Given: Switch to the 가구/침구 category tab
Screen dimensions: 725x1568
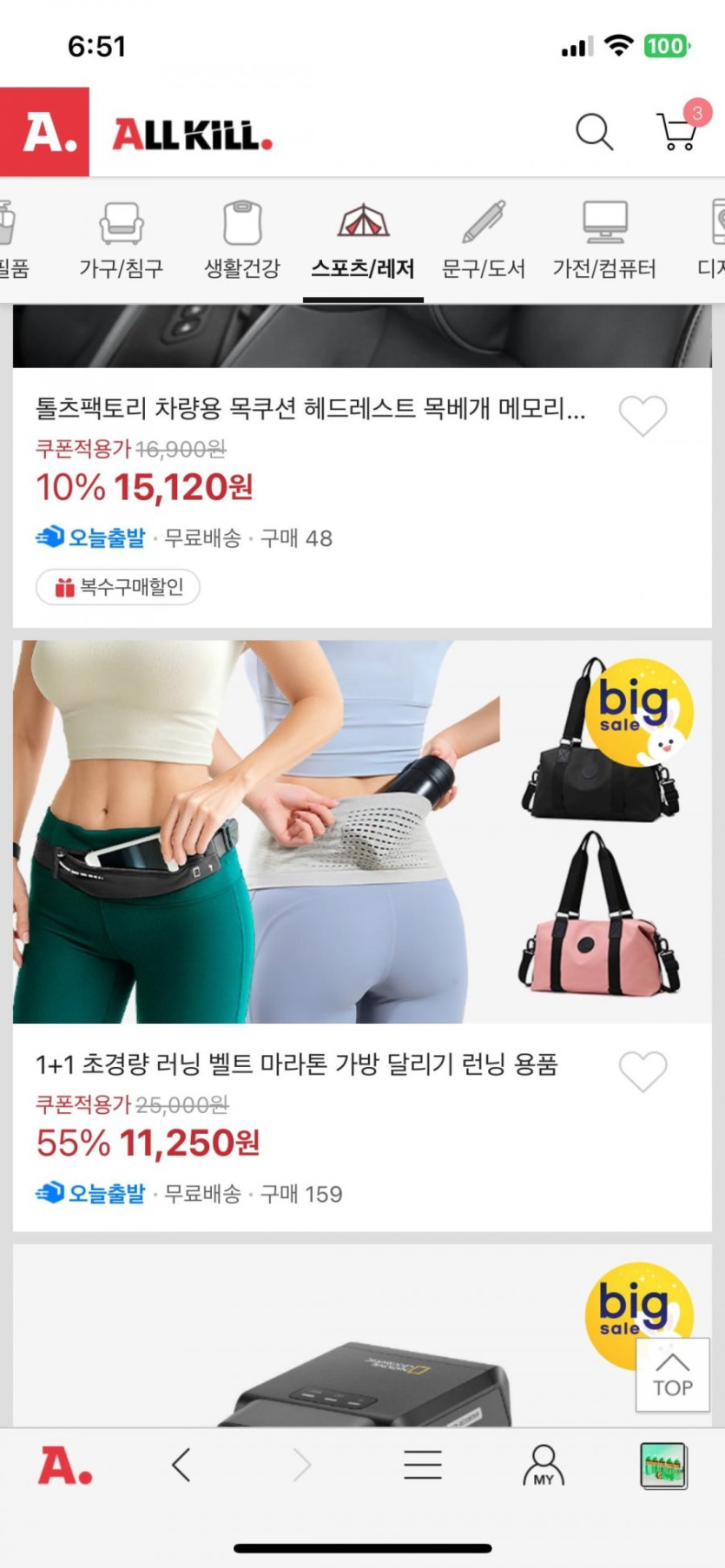Looking at the screenshot, I should point(121,241).
